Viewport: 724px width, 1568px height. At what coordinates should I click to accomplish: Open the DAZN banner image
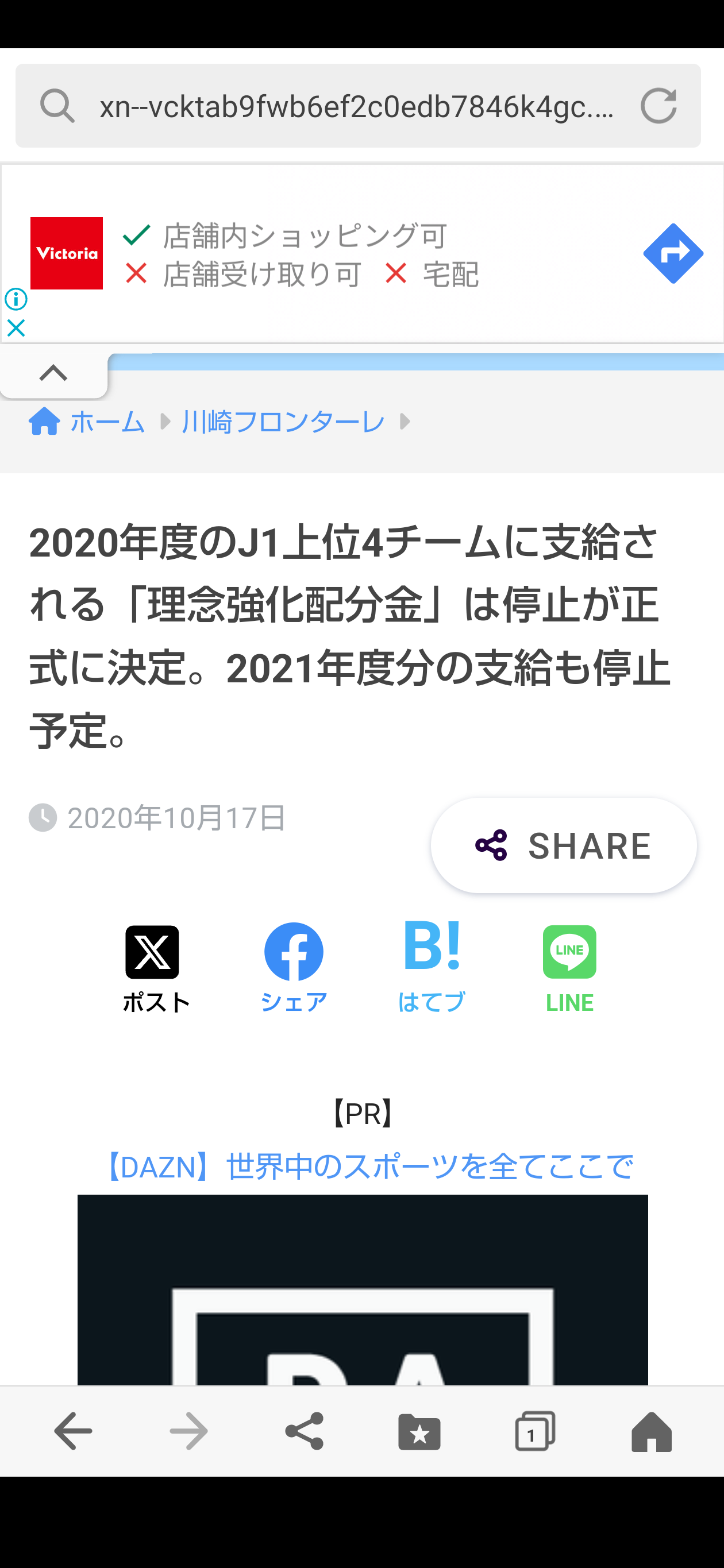[x=363, y=1290]
